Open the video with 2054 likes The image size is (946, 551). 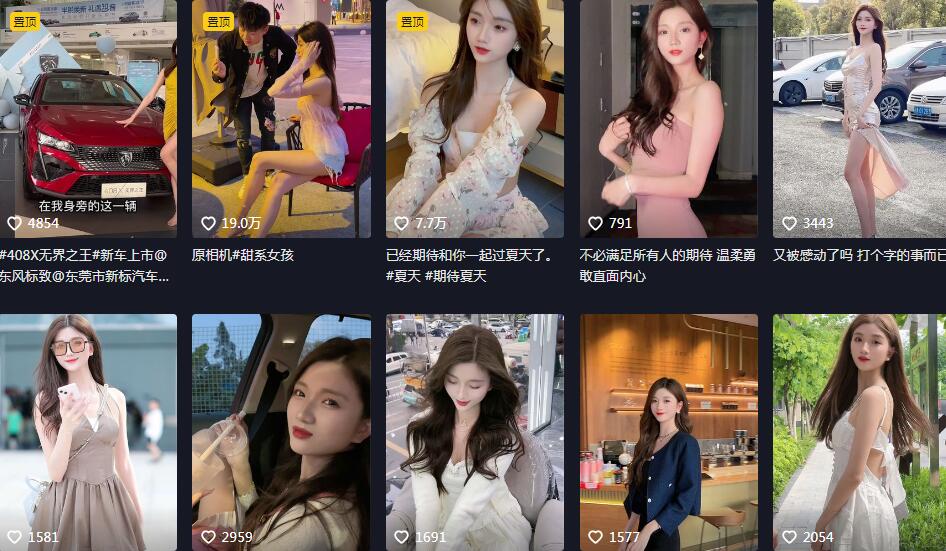click(859, 432)
